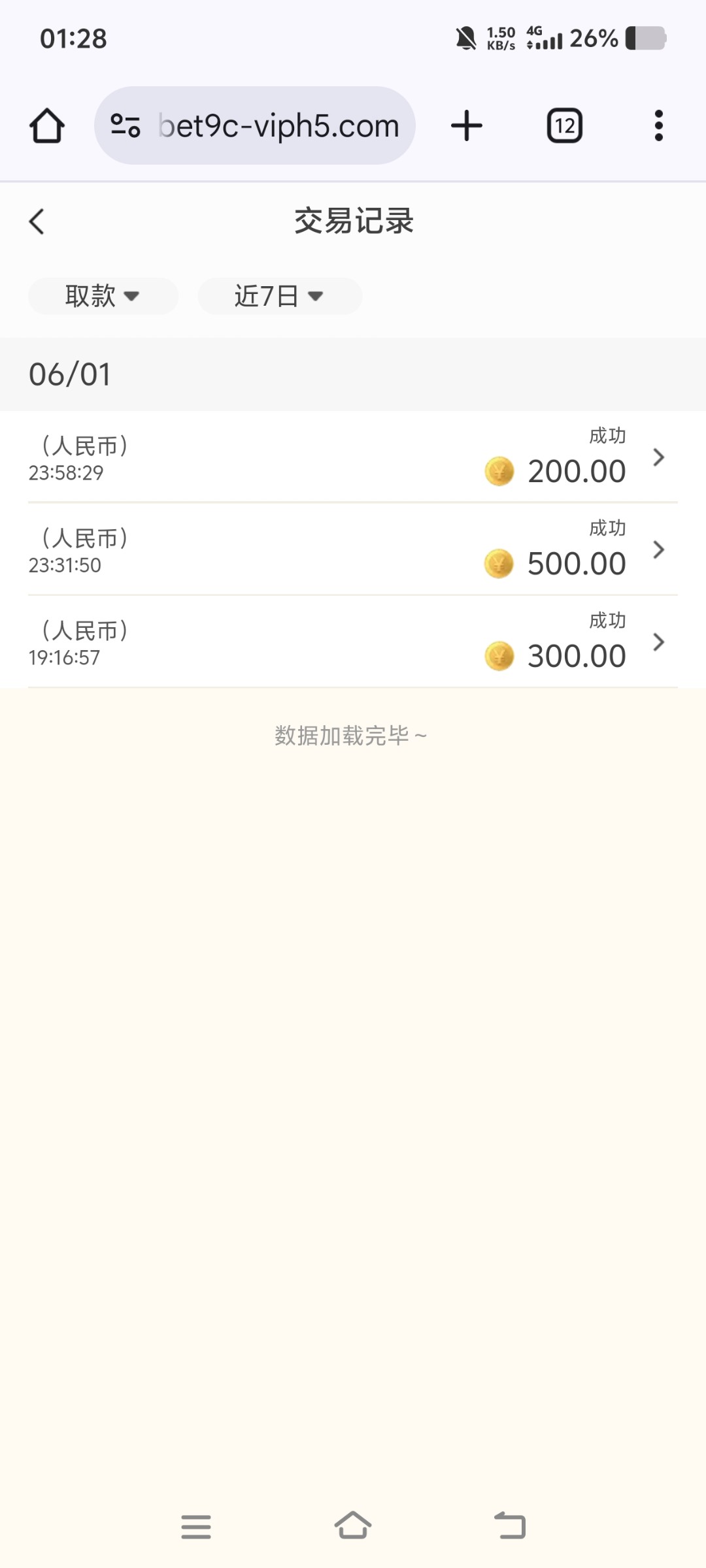Open the browser overflow menu

(658, 125)
